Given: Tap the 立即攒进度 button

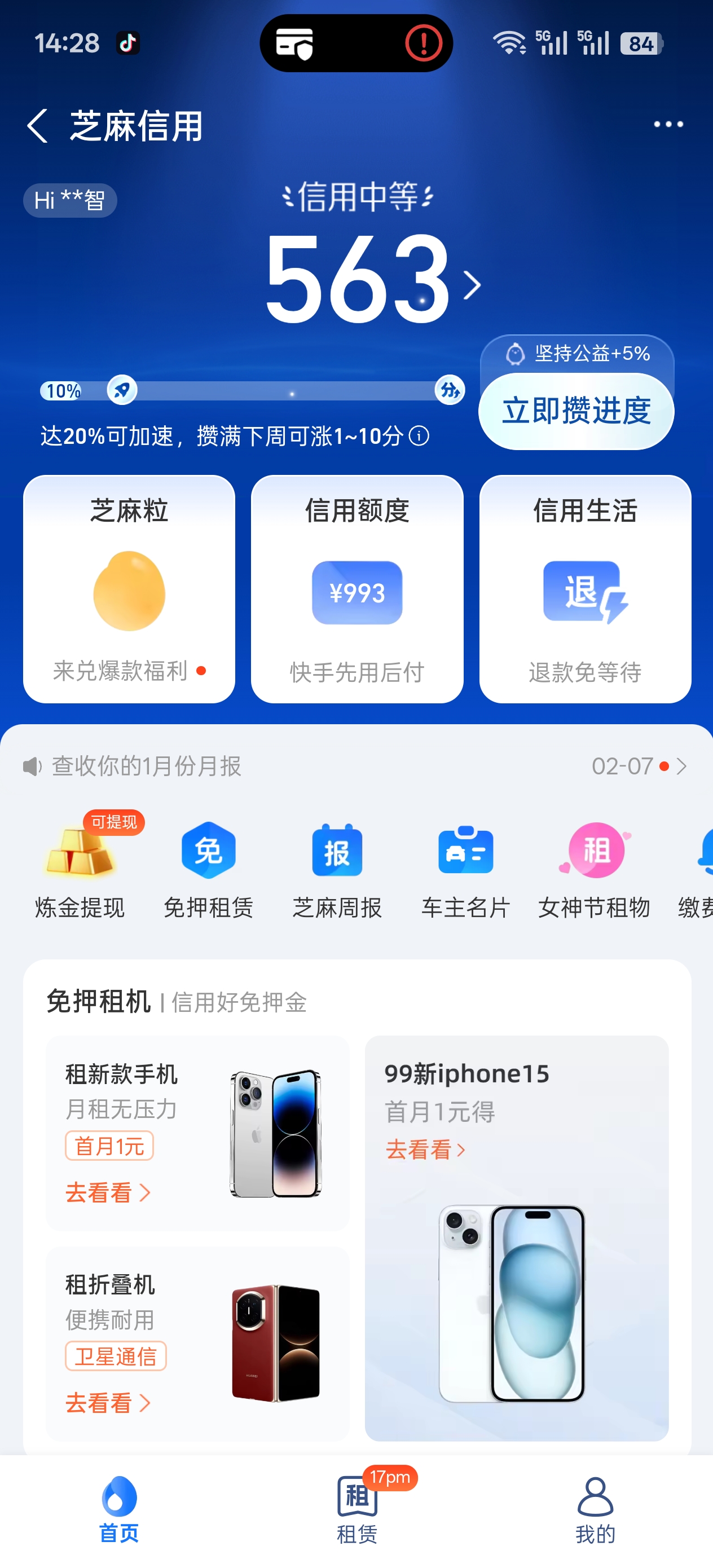Looking at the screenshot, I should [x=575, y=411].
